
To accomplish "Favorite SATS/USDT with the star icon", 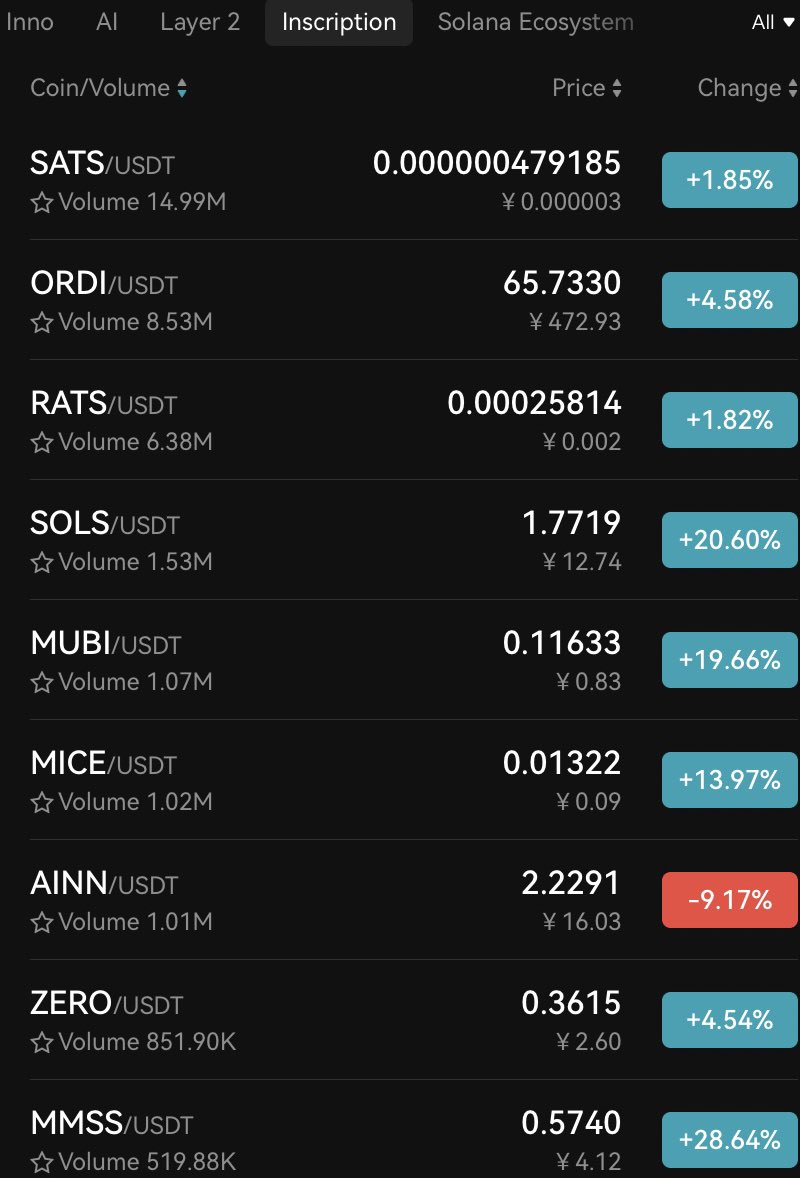I will [x=42, y=203].
